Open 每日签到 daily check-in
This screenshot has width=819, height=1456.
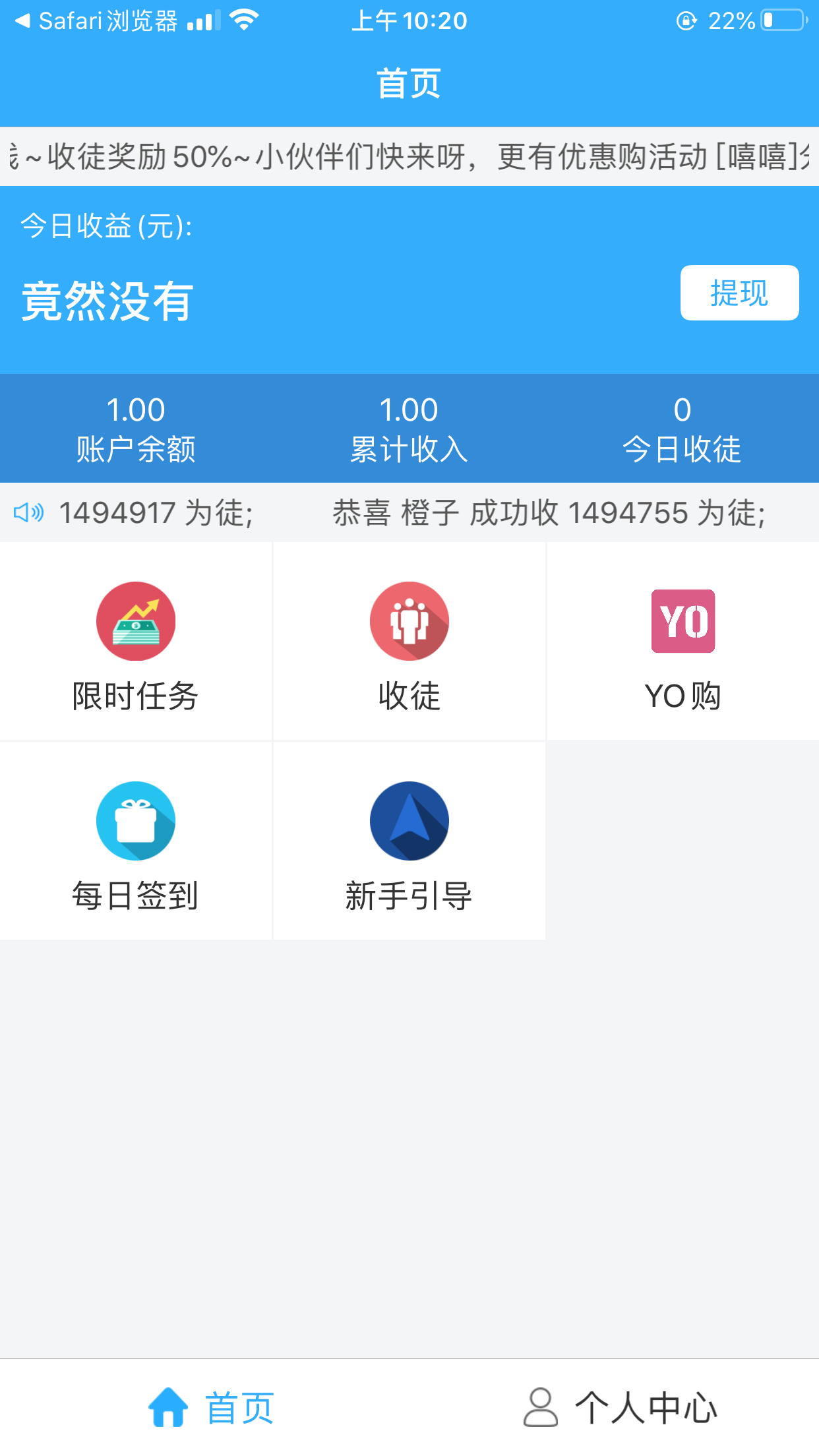(x=136, y=841)
